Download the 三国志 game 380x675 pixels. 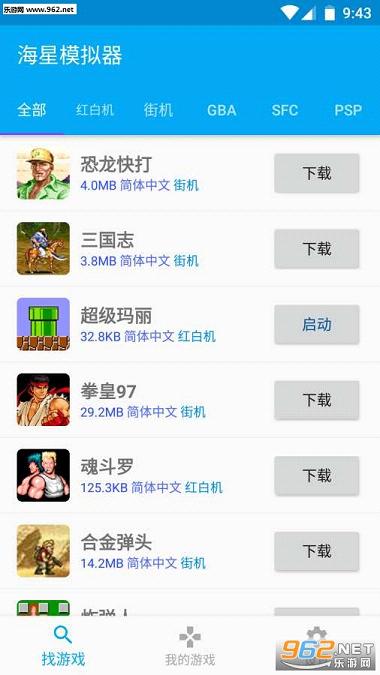(x=317, y=249)
